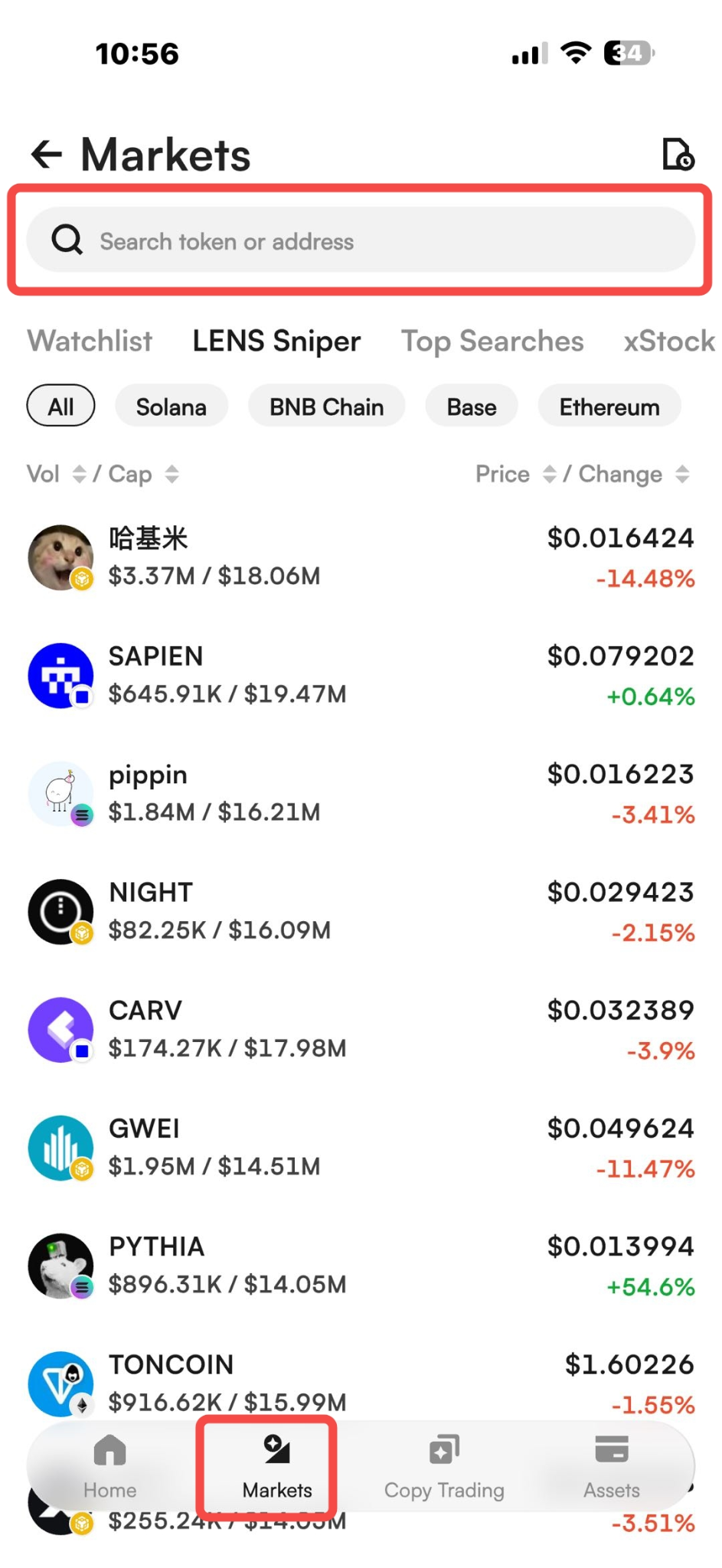Open the xStock tab
This screenshot has width=722, height=1568.
669,341
